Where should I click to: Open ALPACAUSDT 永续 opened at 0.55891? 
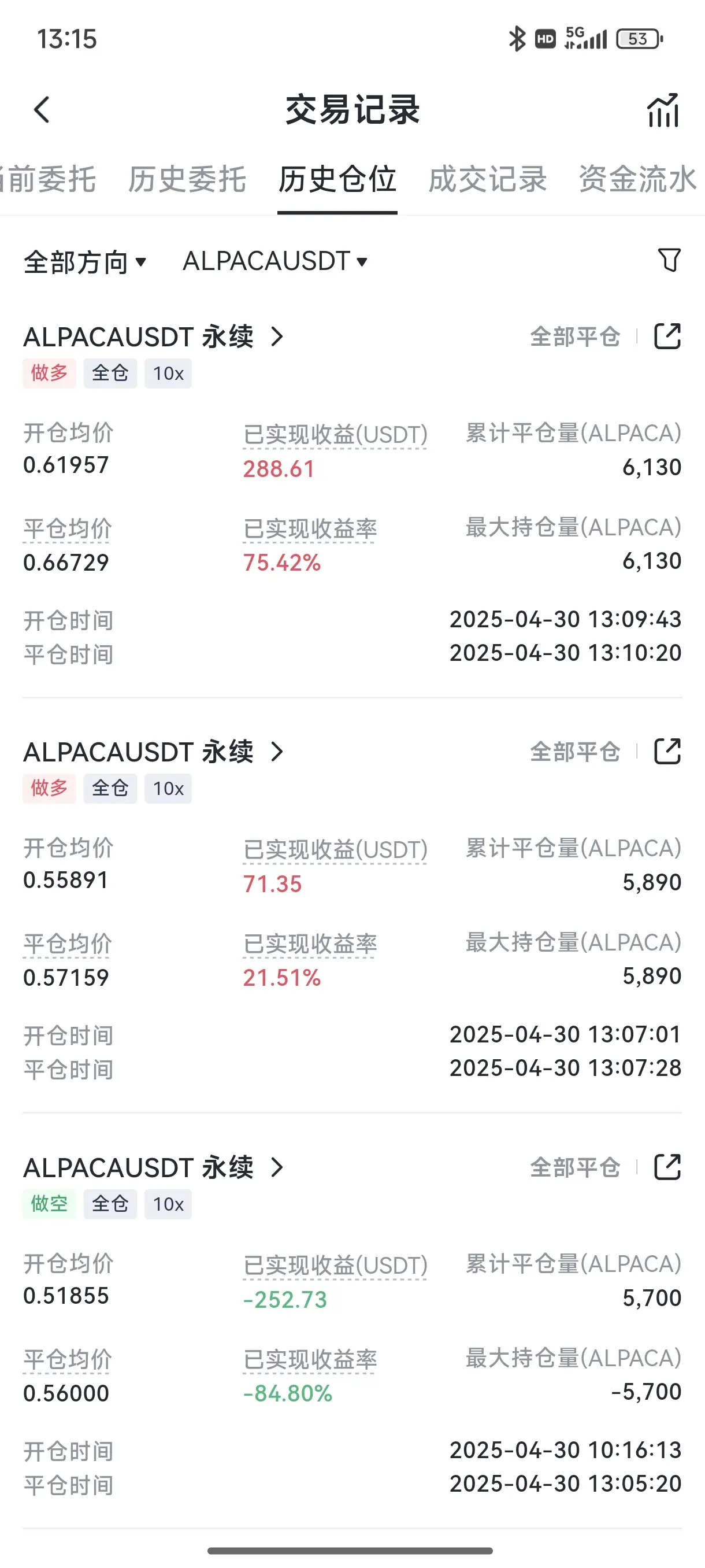pos(154,752)
